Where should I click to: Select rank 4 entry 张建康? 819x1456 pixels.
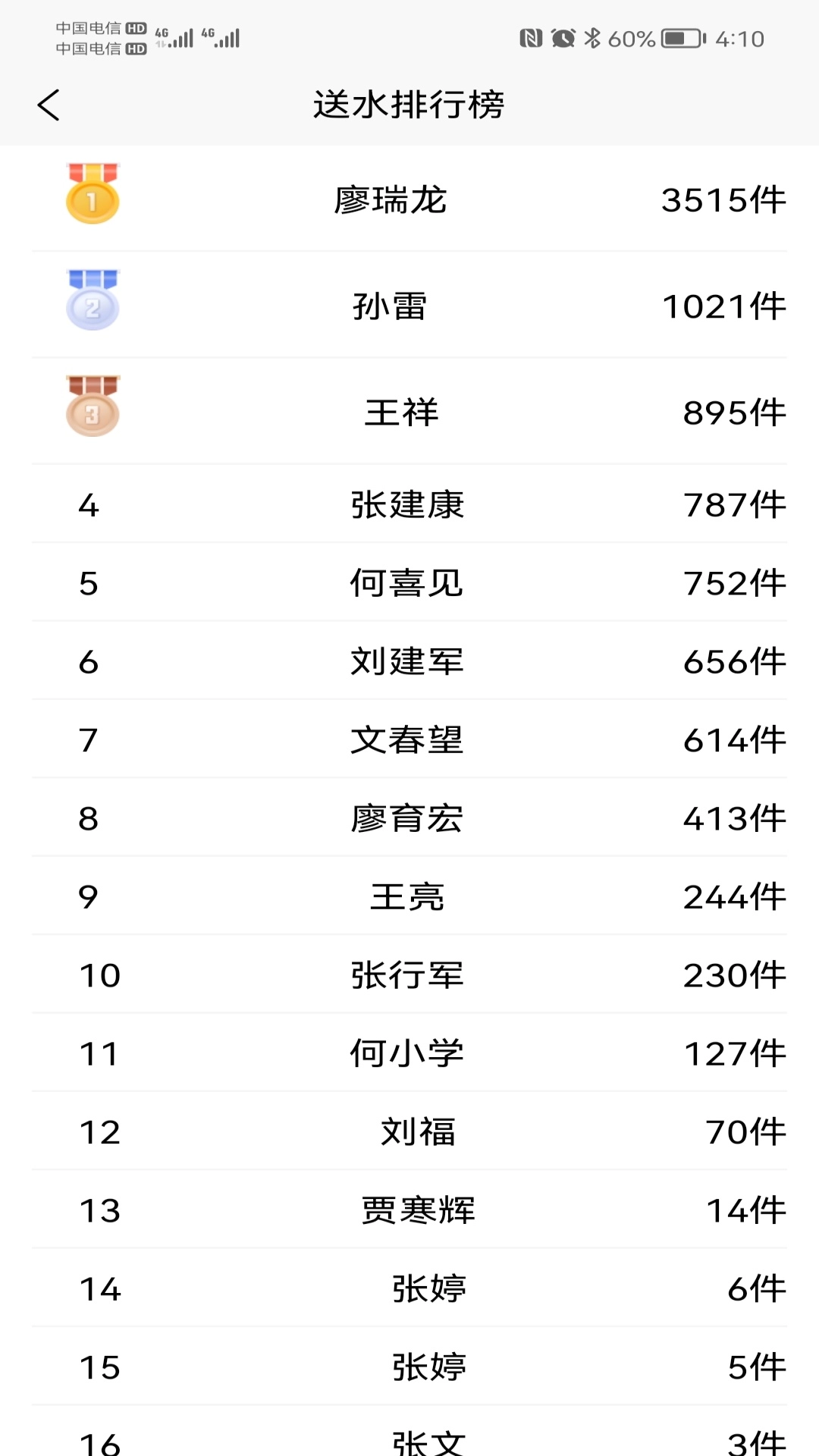click(x=409, y=504)
